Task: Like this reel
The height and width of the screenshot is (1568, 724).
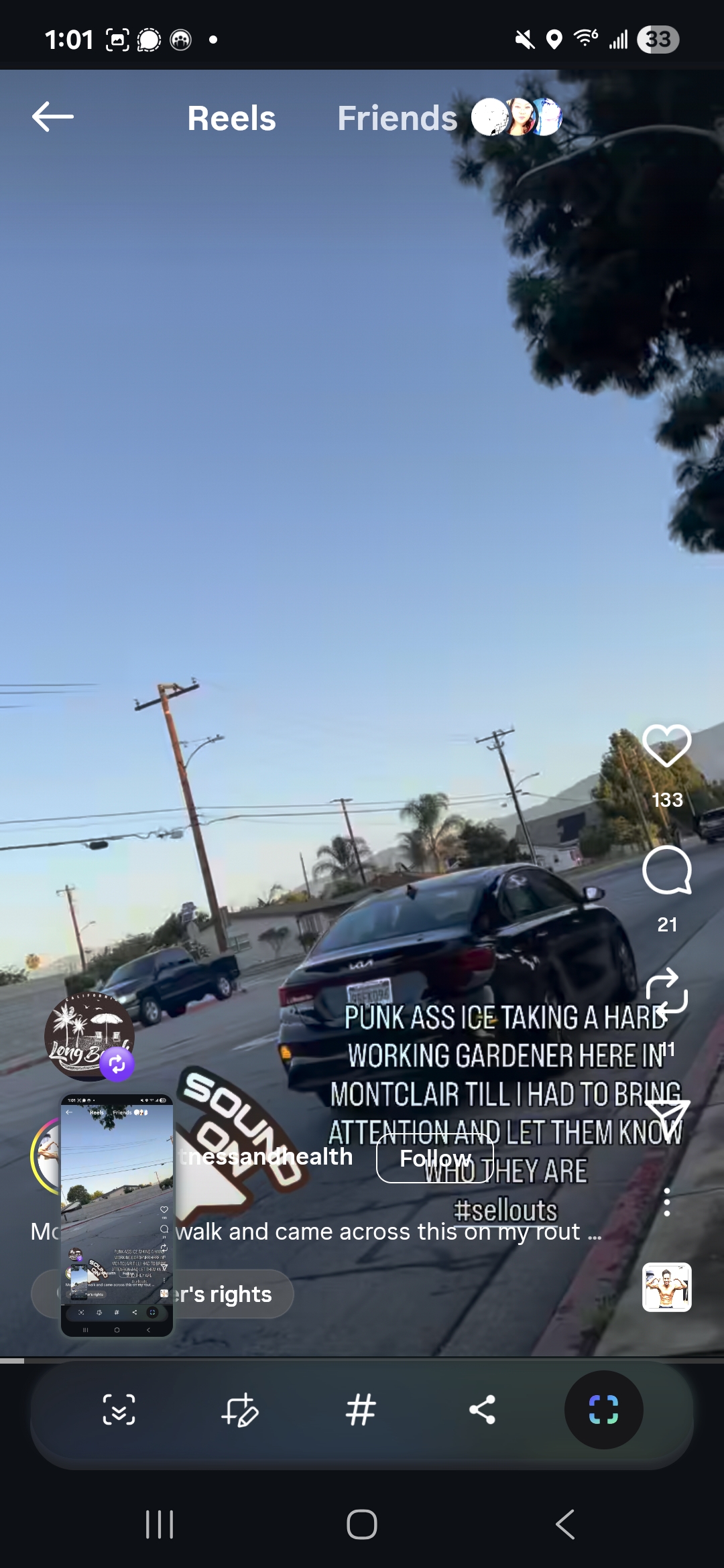Action: coord(666,746)
